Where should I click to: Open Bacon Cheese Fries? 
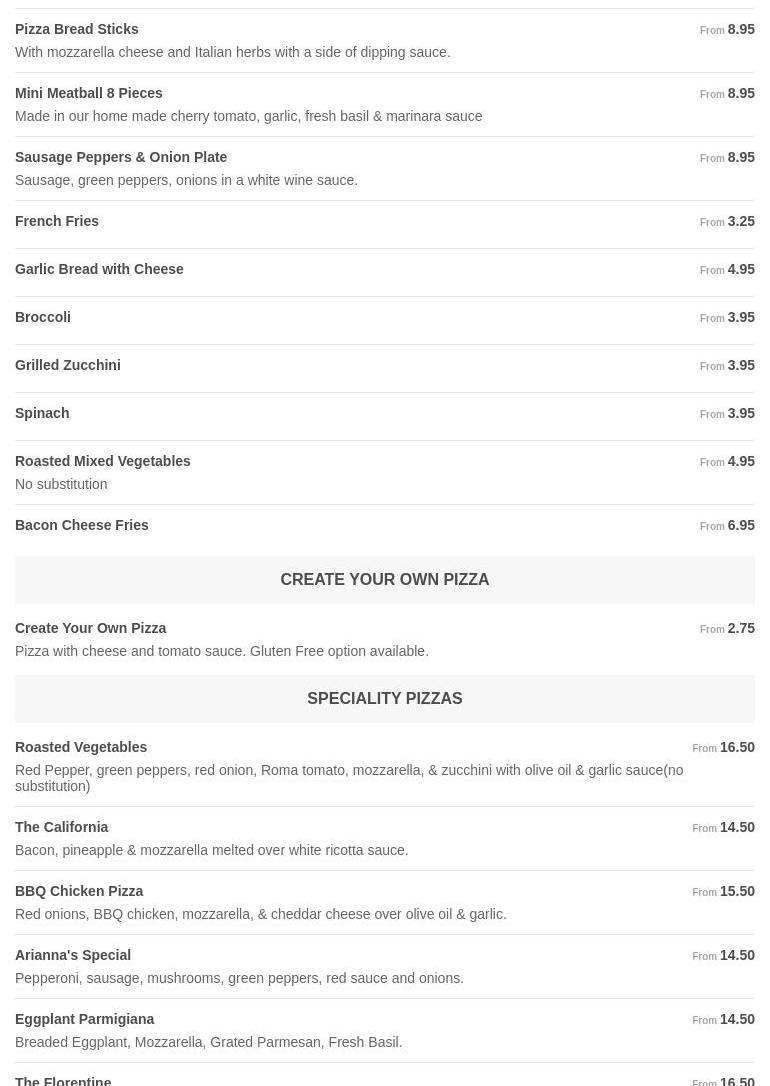[x=82, y=526]
